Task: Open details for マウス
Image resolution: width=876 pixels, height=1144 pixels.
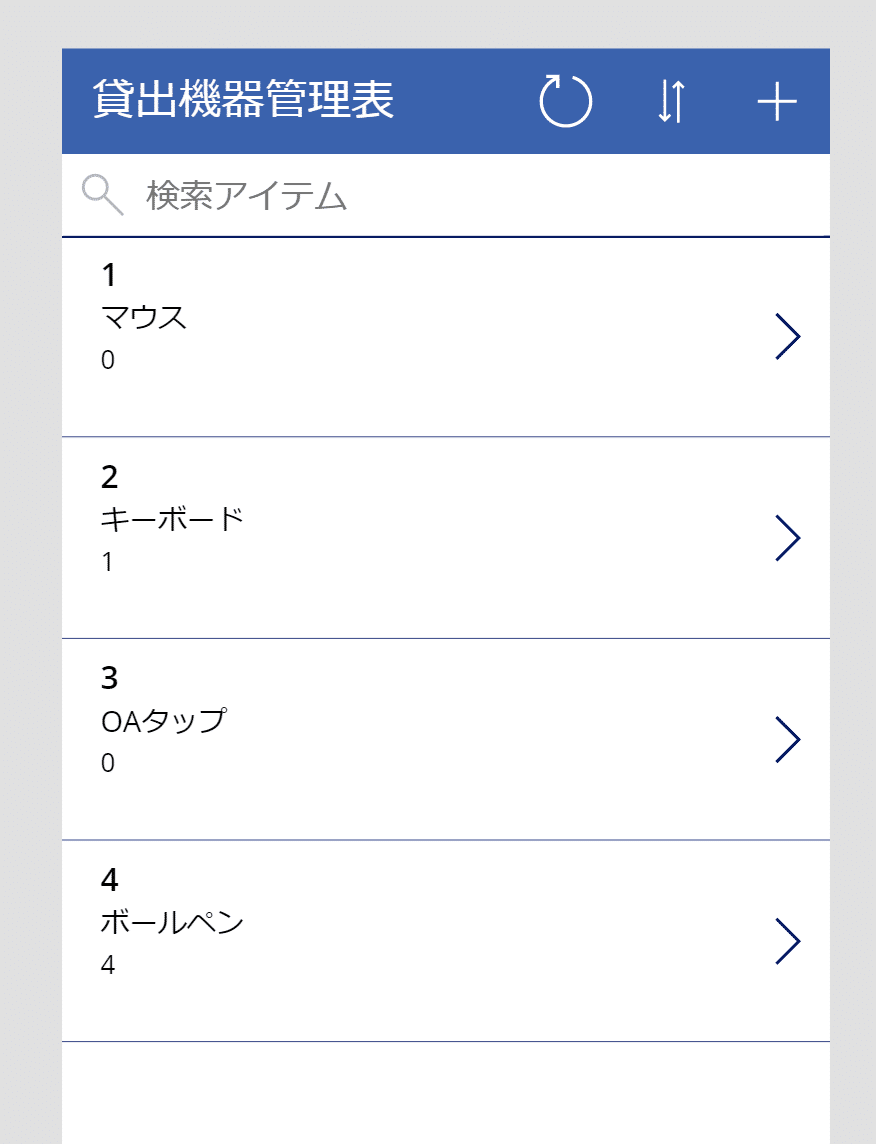Action: 789,336
